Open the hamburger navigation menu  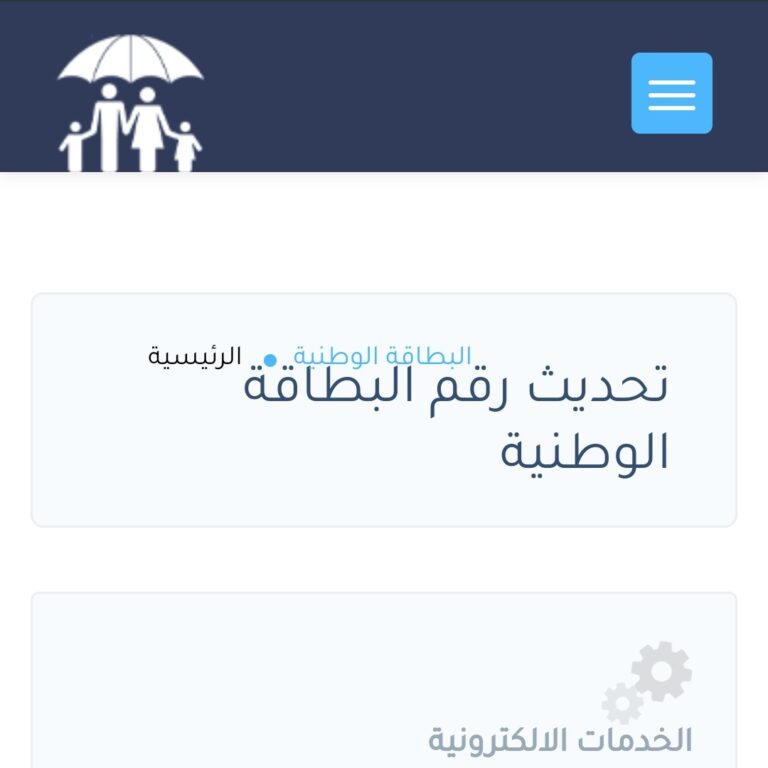[671, 93]
